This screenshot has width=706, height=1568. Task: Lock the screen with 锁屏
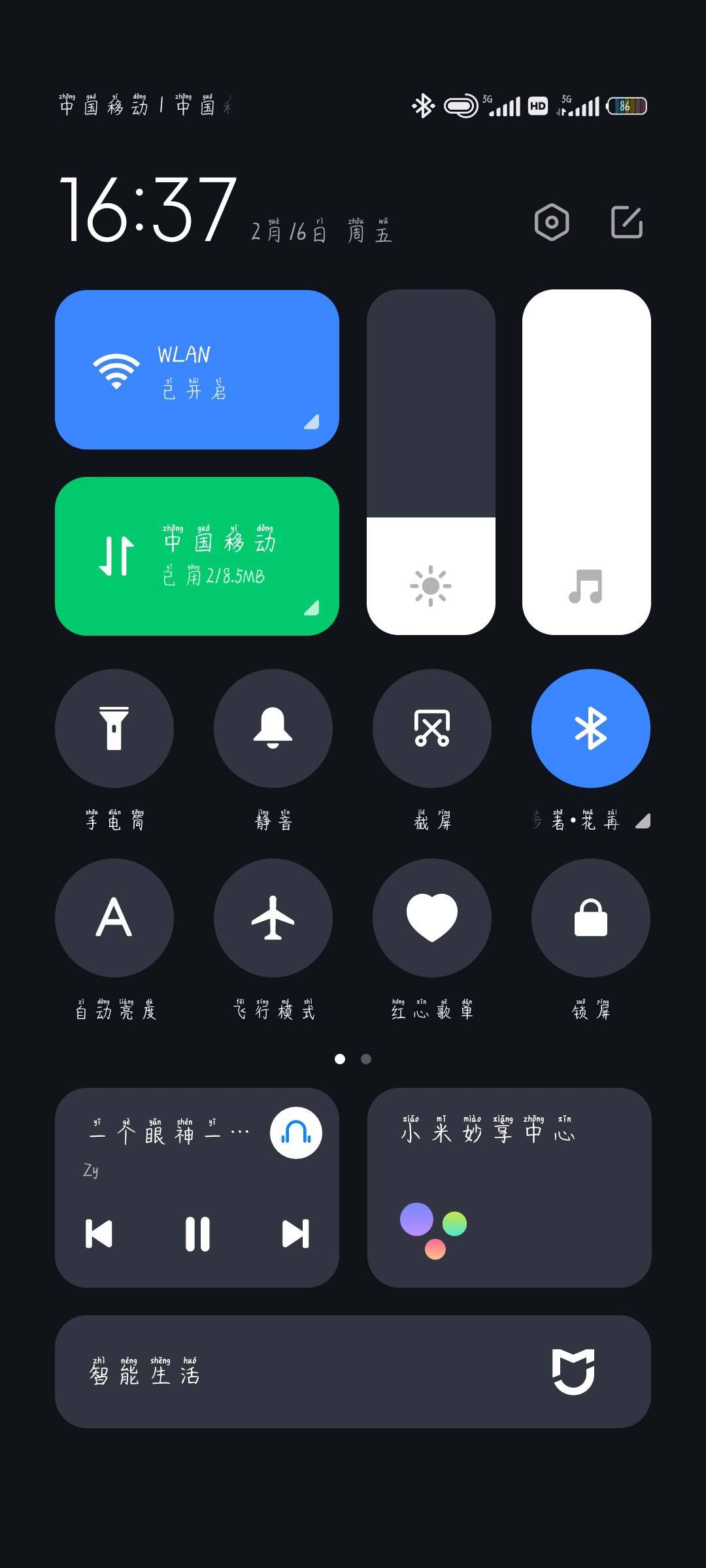tap(591, 918)
